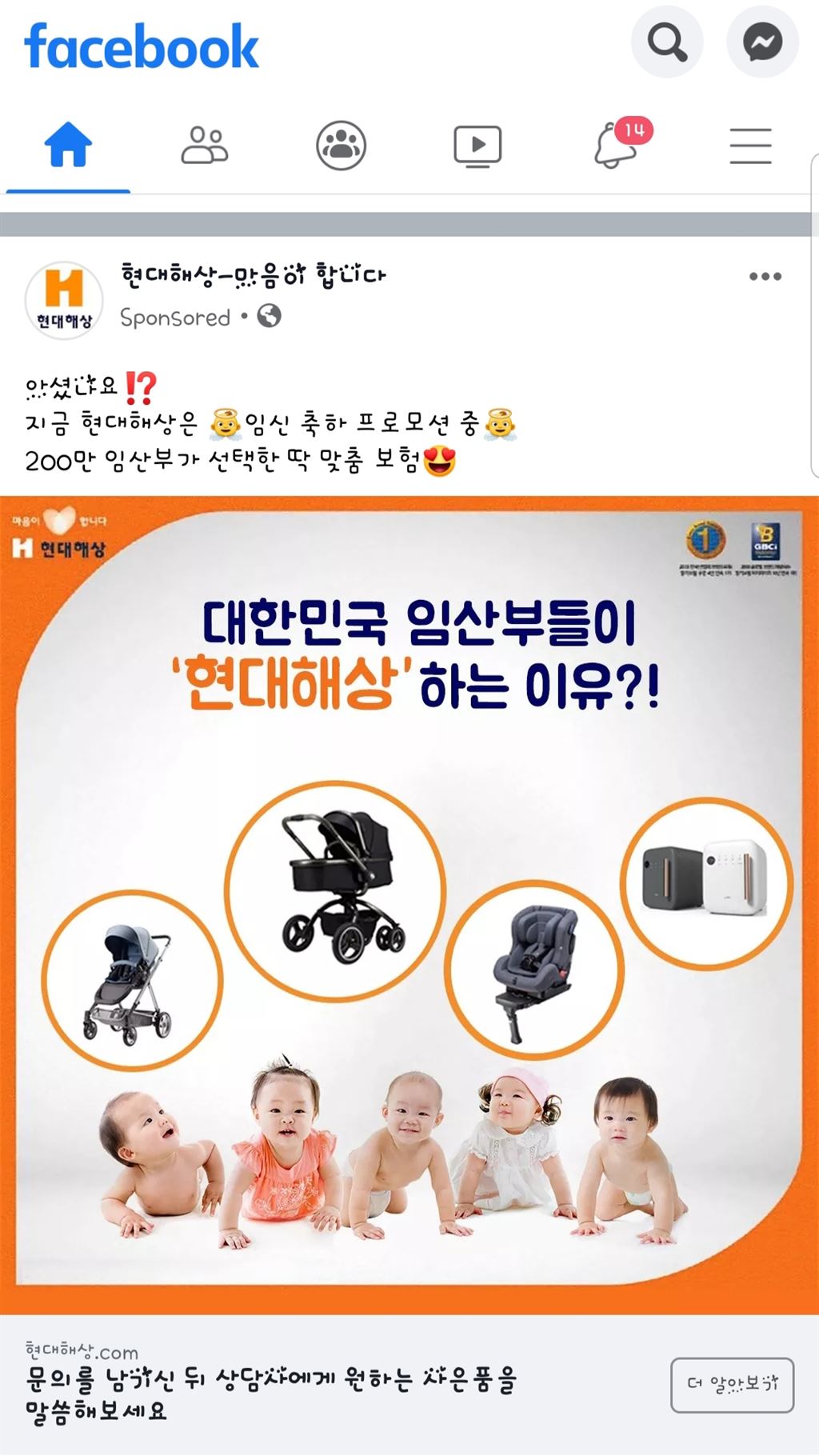Screen dimensions: 819x1456
Task: Tap the 더 알아보기 button
Action: point(732,1384)
